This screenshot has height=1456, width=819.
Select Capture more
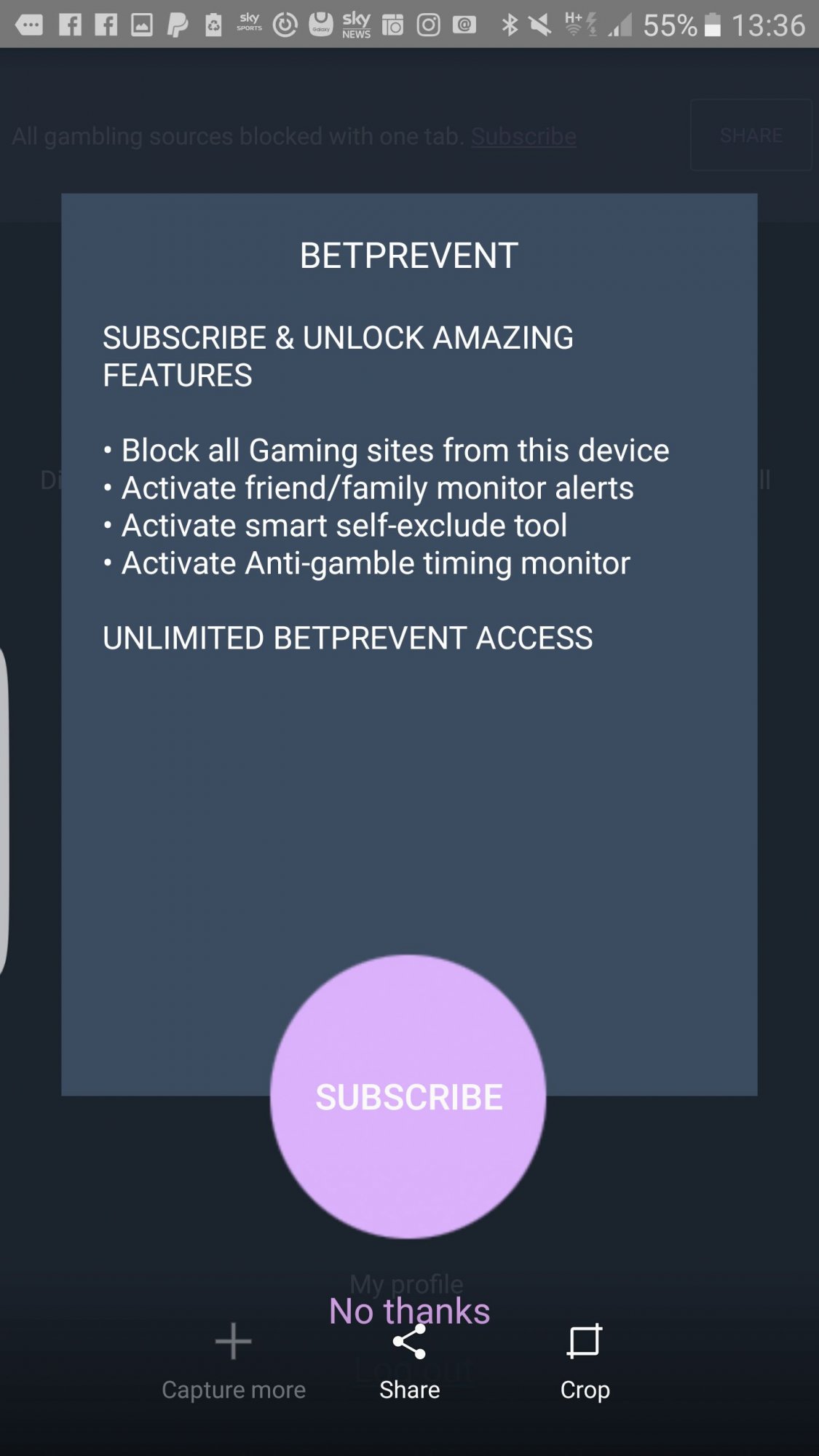234,1363
